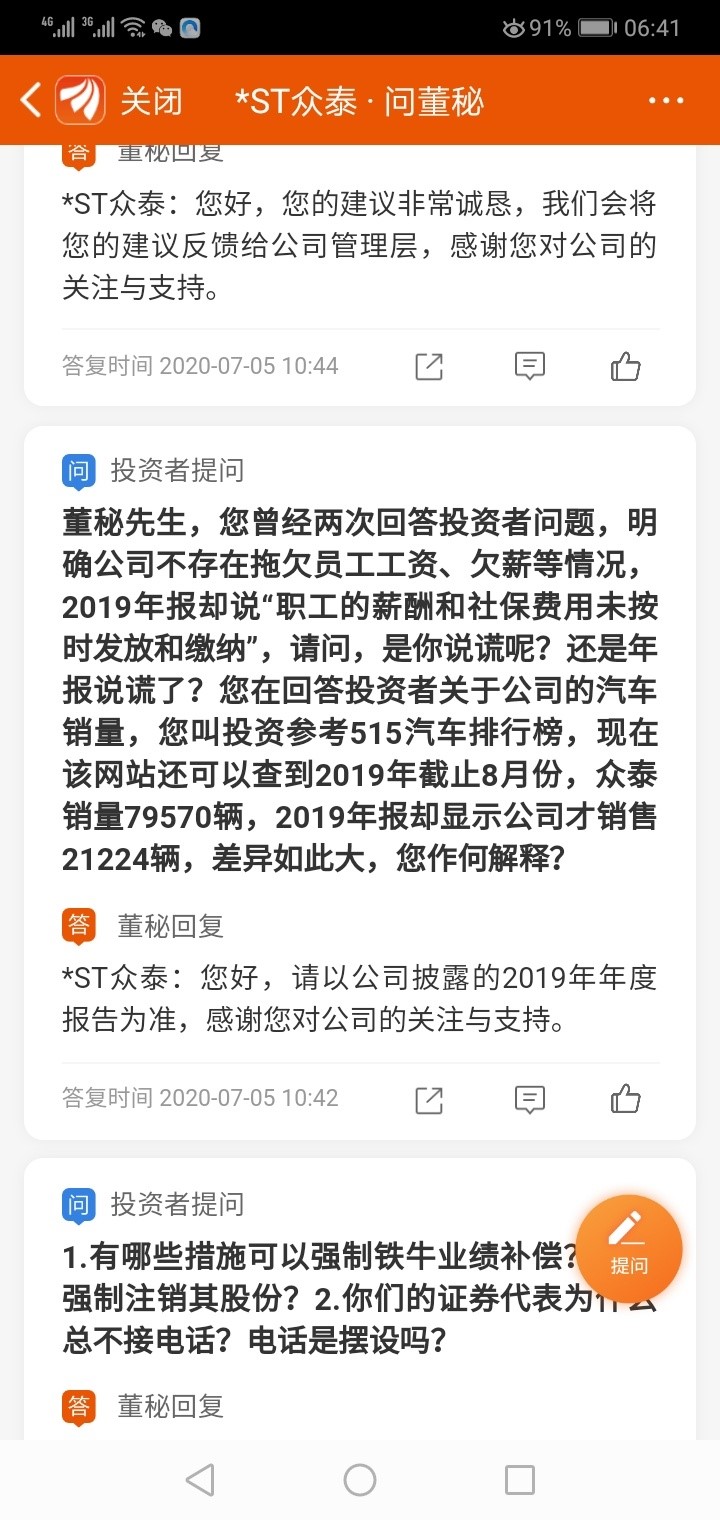Image resolution: width=720 pixels, height=1520 pixels.
Task: Open comments on the reply timestamped 10:44
Action: click(x=528, y=367)
